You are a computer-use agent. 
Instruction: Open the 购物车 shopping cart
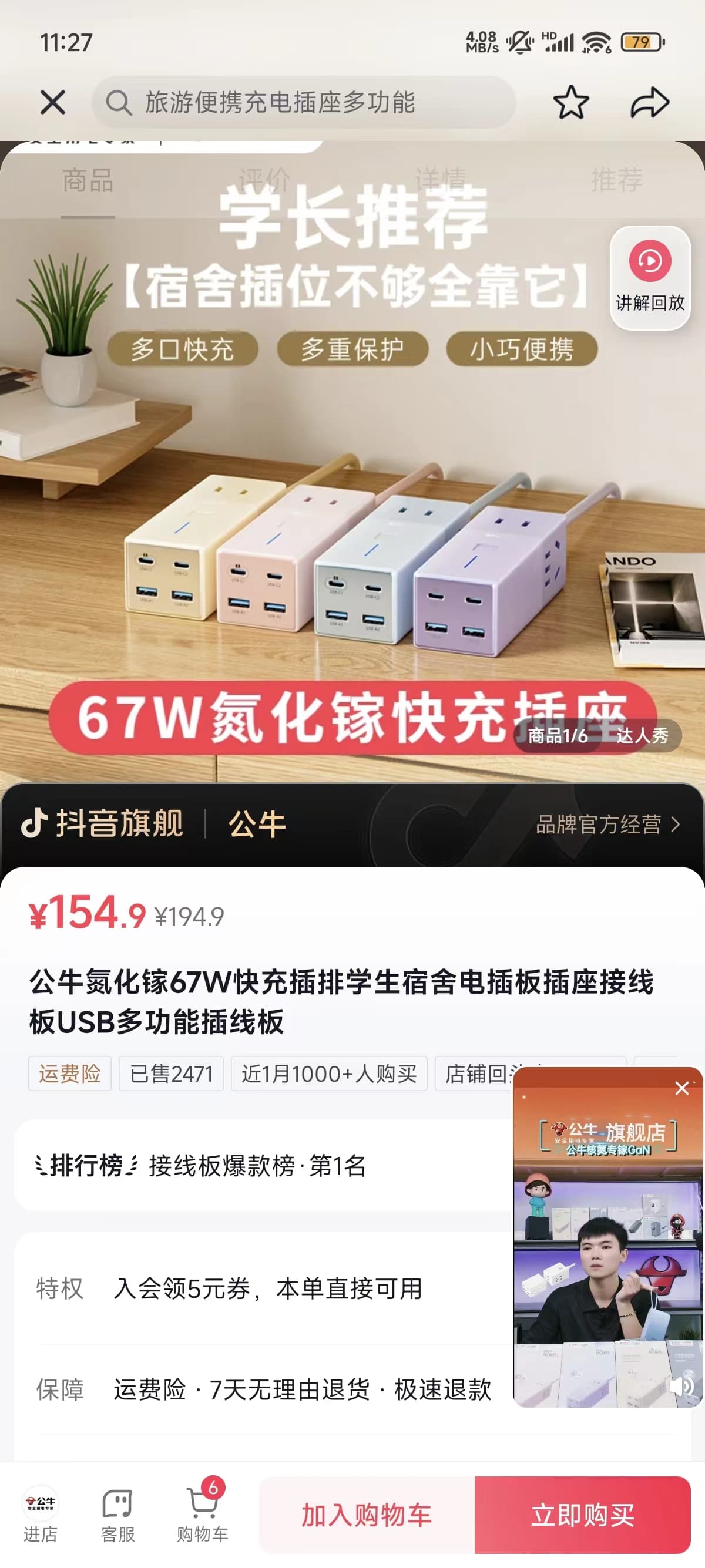[202, 1515]
